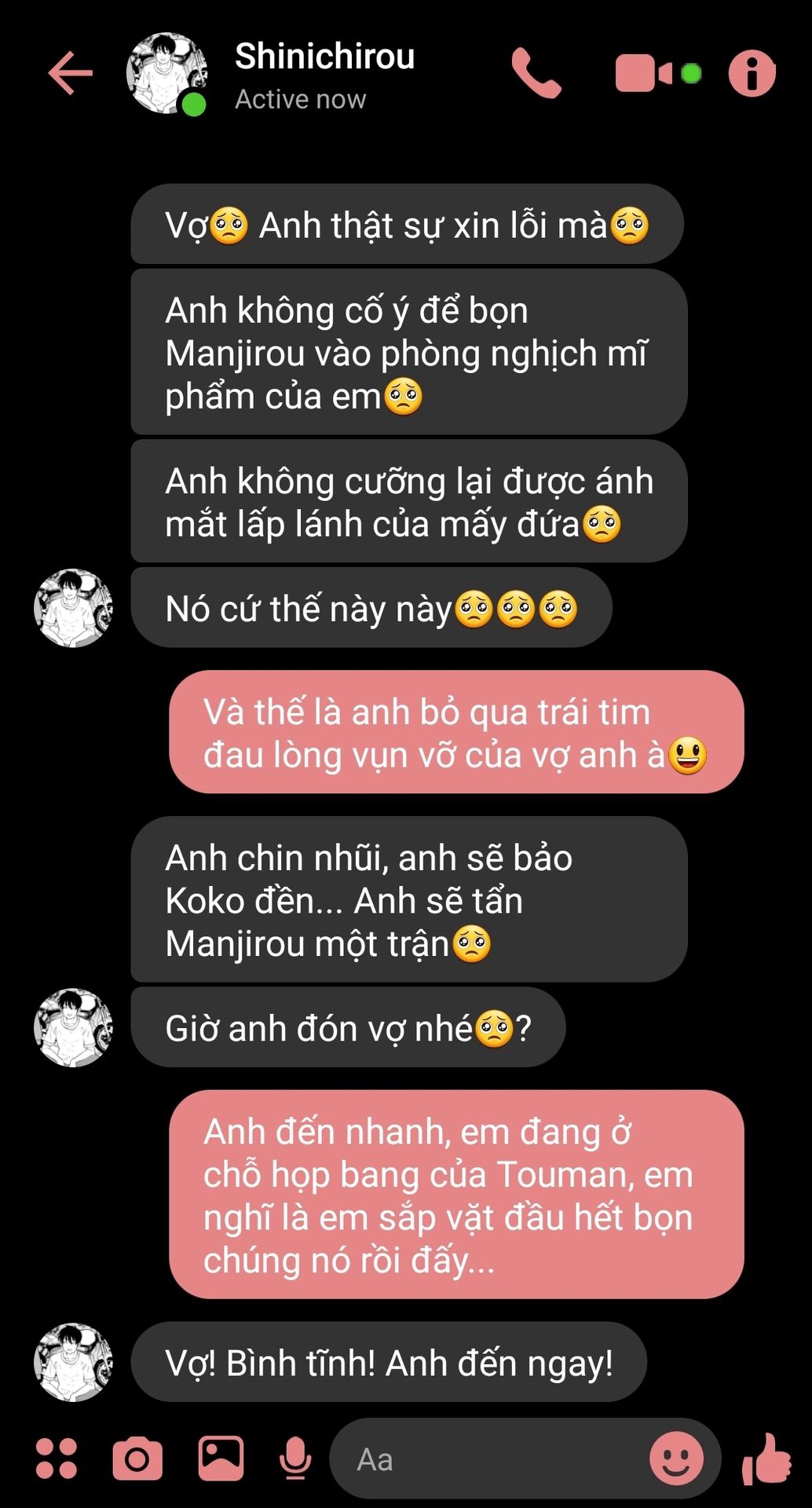This screenshot has width=812, height=1508.
Task: Open the photo gallery picker
Action: [221, 1459]
